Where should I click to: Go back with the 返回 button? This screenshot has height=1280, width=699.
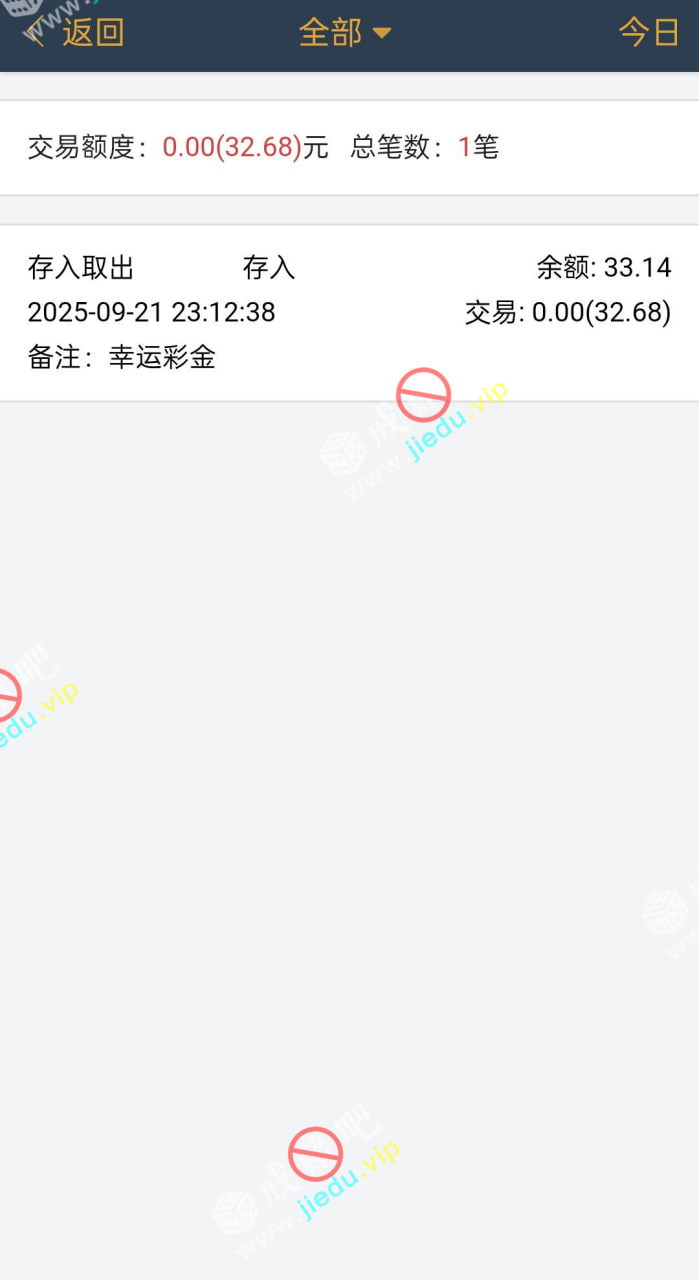tap(76, 32)
